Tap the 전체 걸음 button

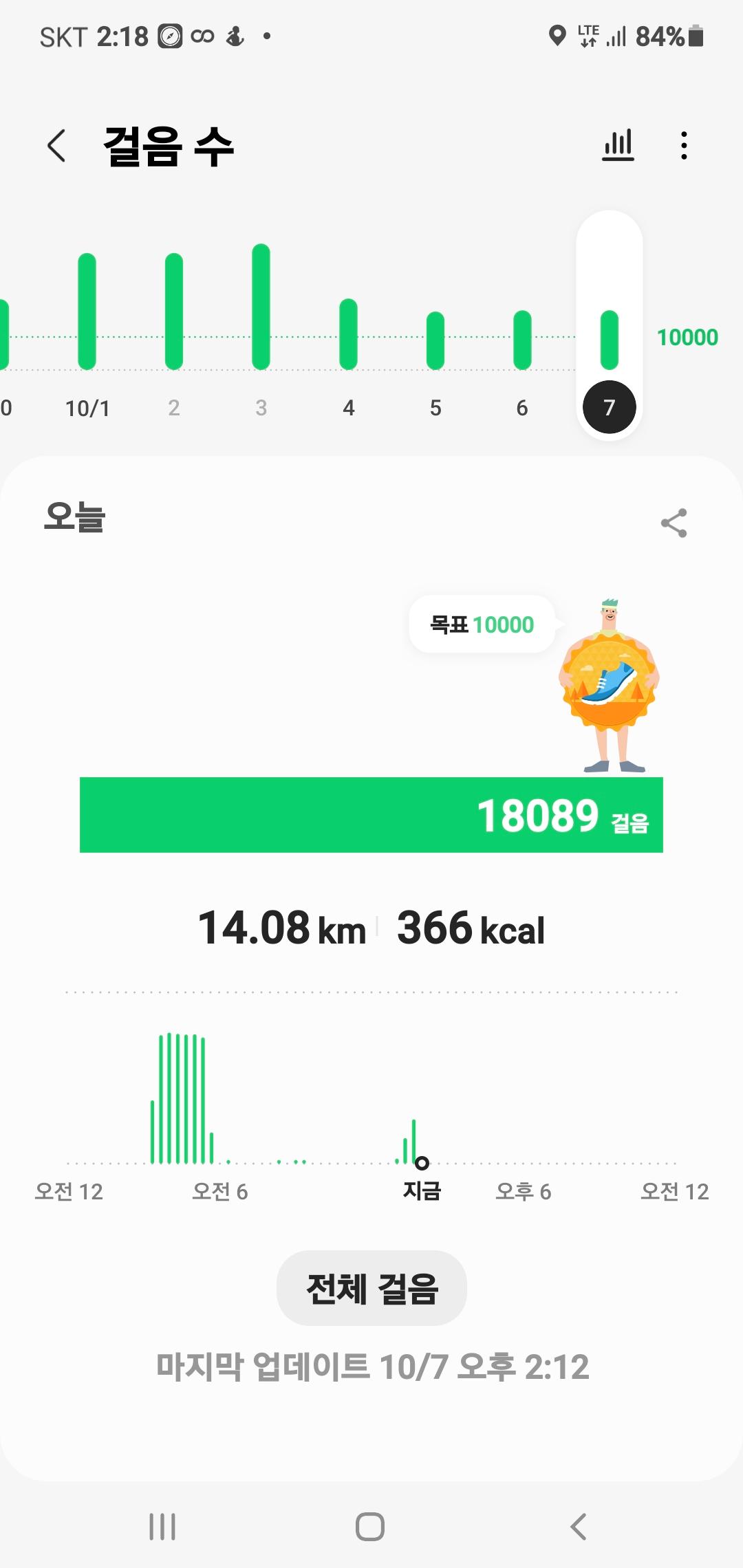click(x=371, y=1288)
